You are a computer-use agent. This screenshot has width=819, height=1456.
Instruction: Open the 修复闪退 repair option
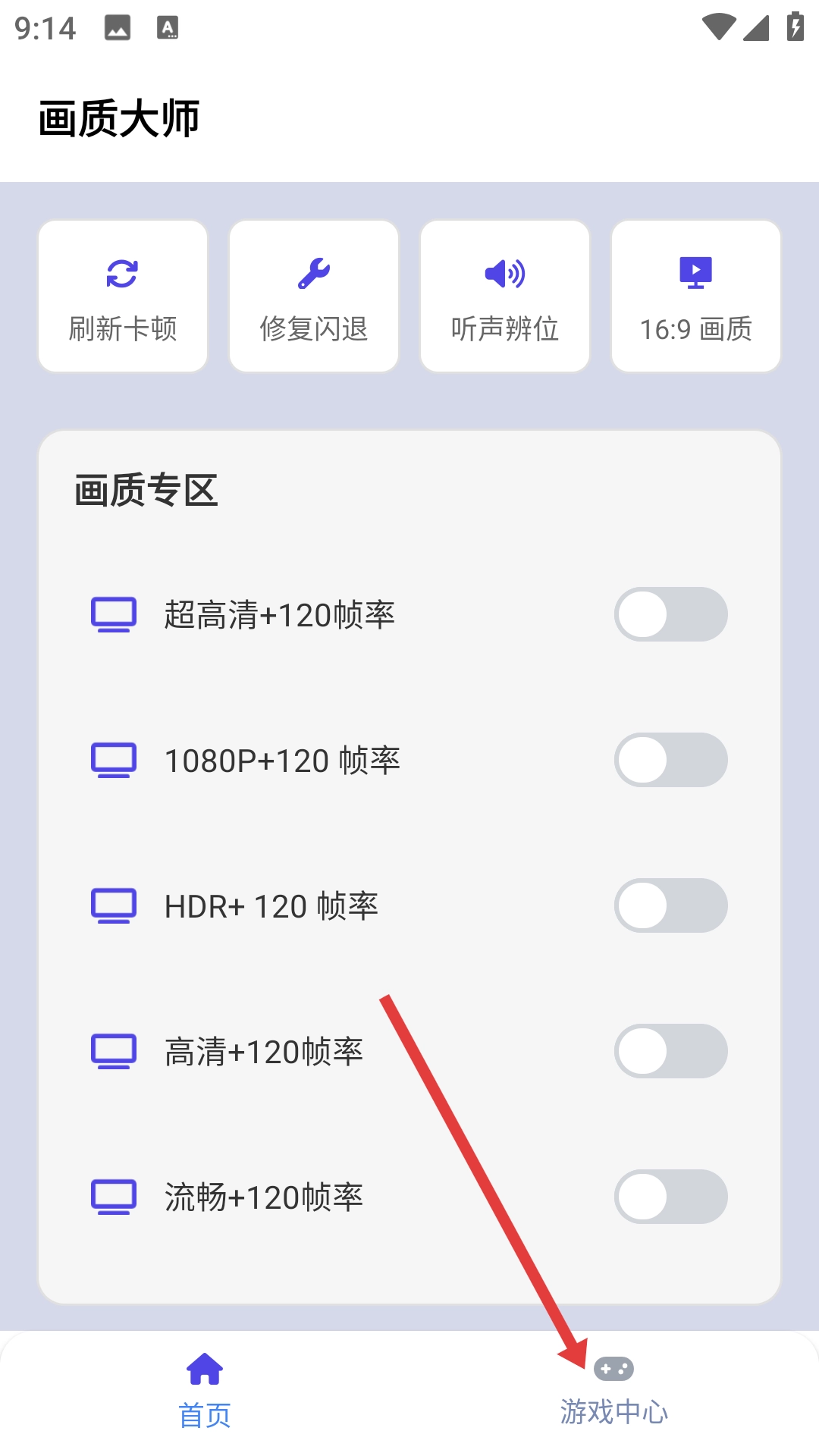click(x=314, y=297)
